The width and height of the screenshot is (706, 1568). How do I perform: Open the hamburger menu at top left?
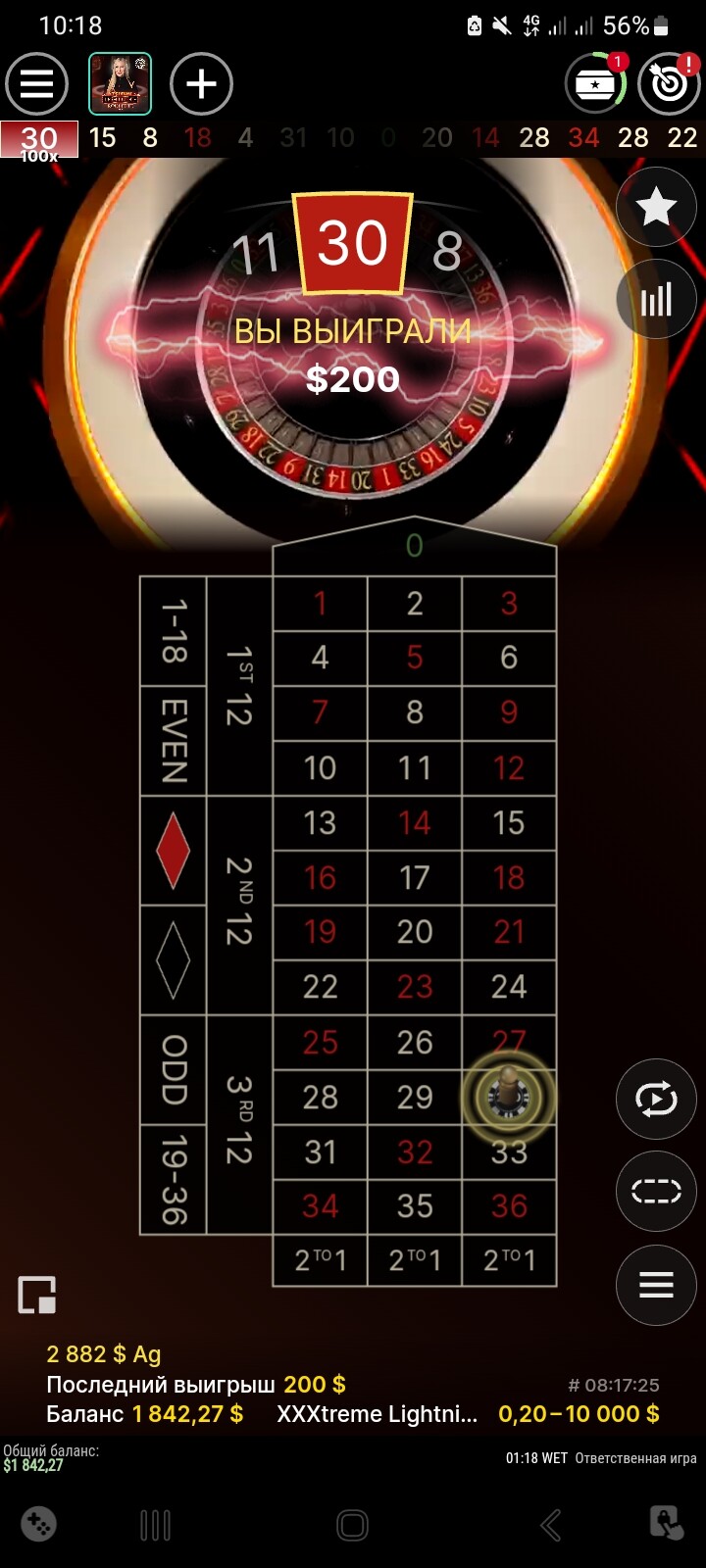[36, 84]
